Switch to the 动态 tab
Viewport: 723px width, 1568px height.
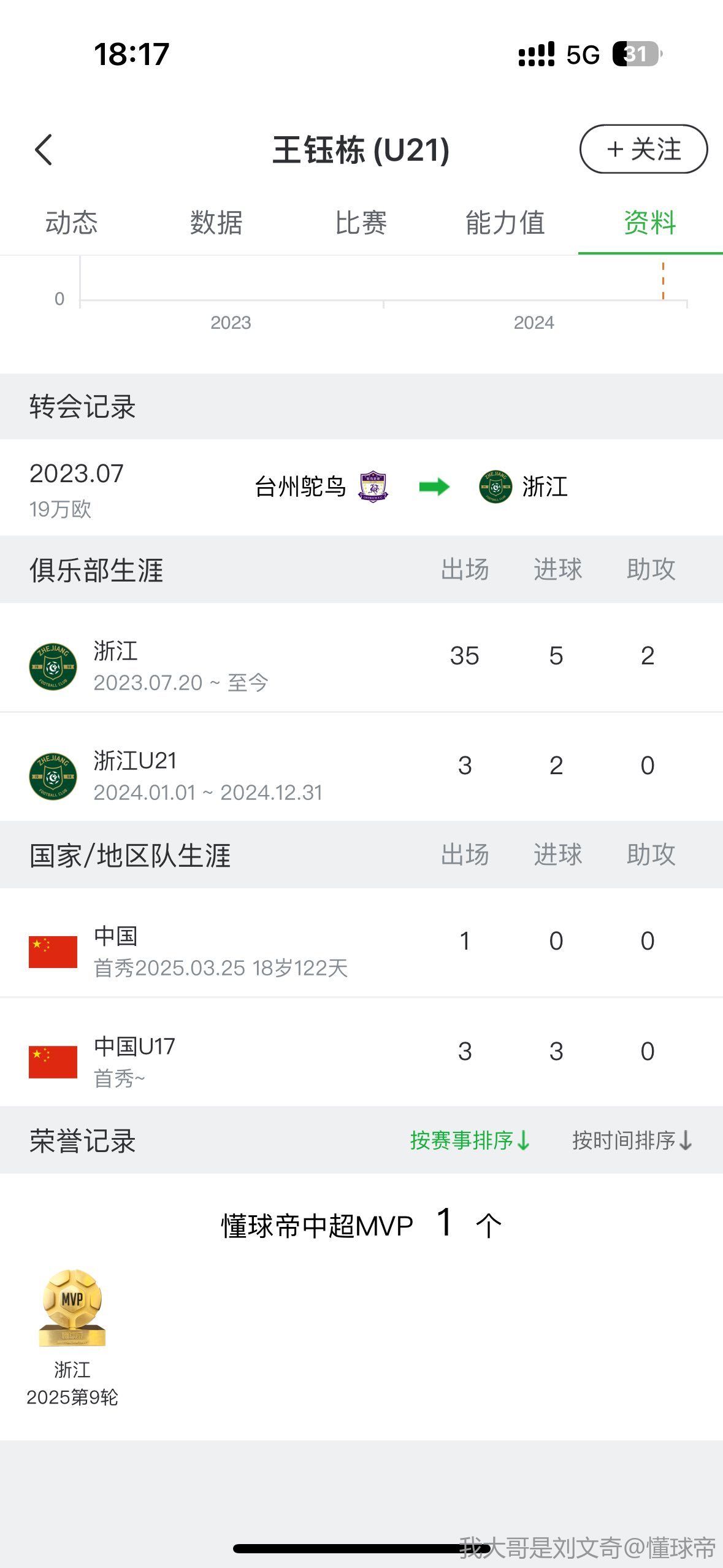pyautogui.click(x=72, y=223)
